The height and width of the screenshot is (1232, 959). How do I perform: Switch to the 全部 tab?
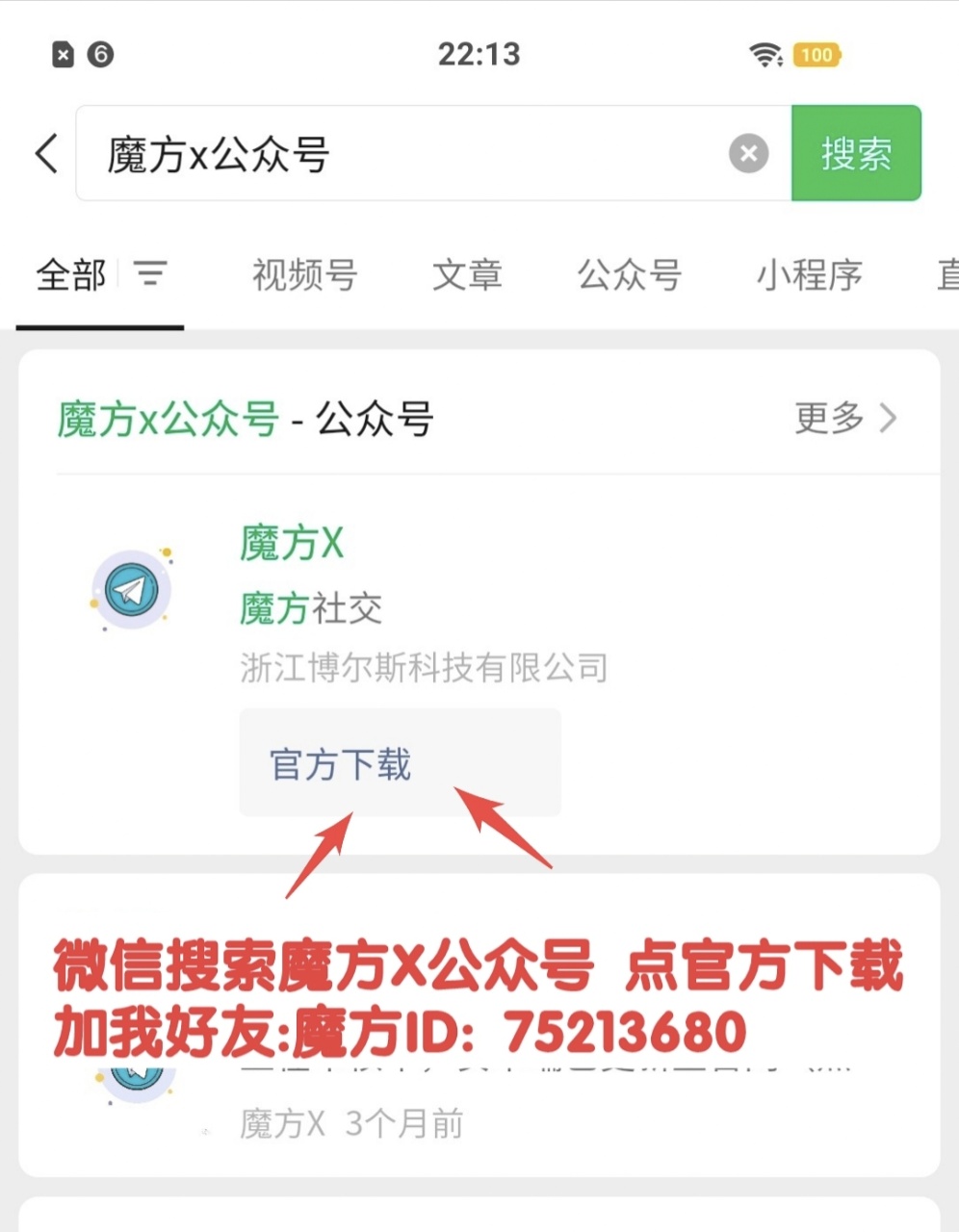pyautogui.click(x=71, y=275)
